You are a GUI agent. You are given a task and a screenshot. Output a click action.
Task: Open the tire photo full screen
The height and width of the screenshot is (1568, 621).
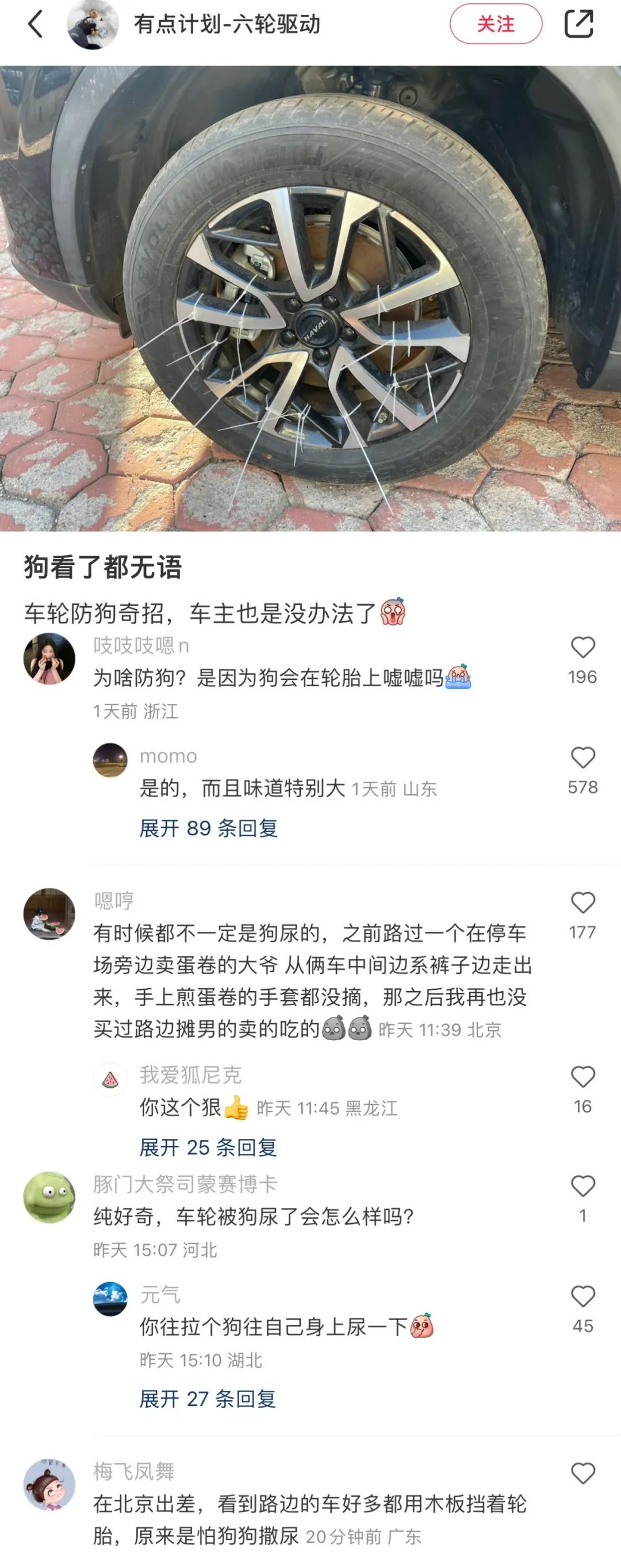point(310,299)
